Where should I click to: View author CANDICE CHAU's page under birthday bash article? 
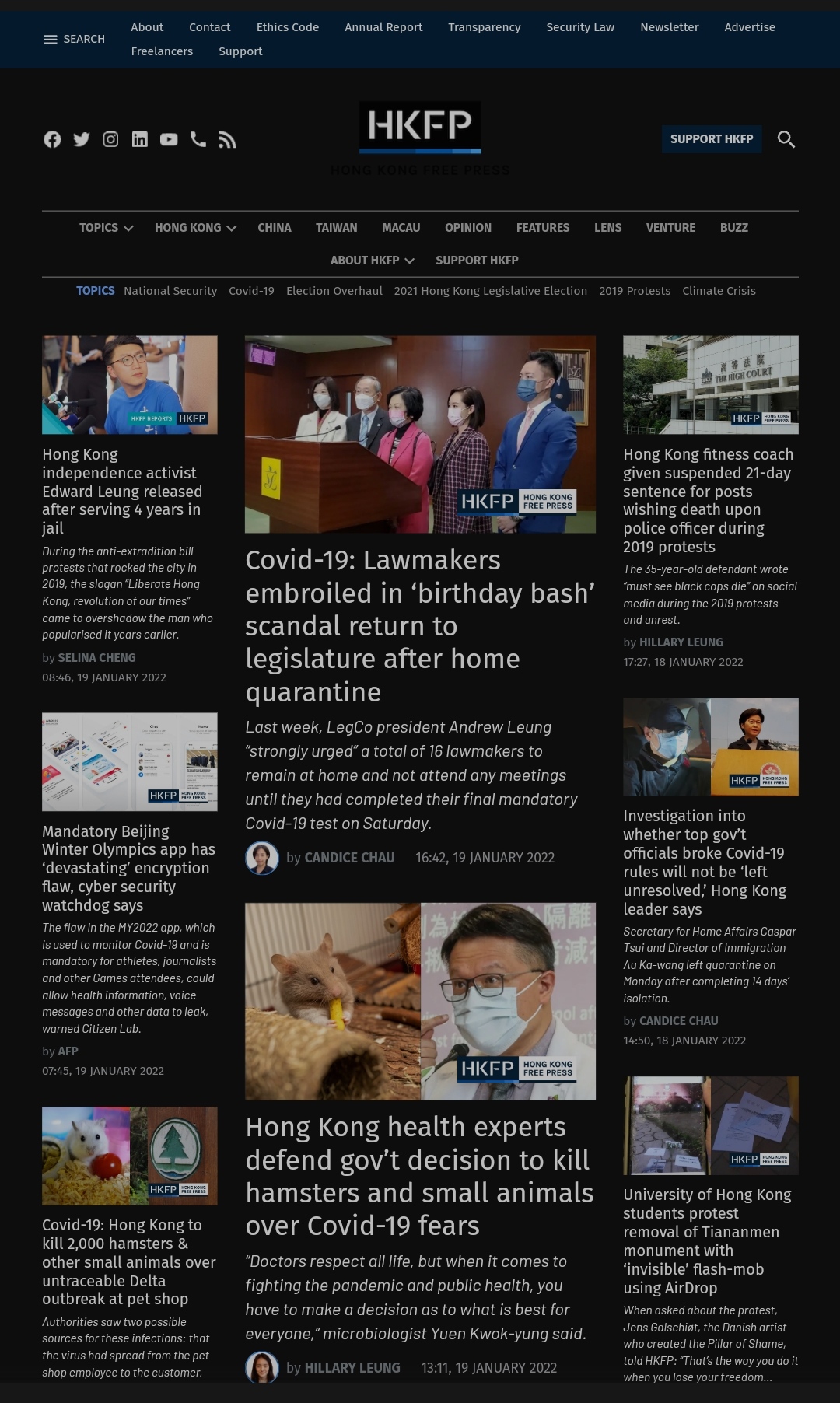click(x=349, y=858)
